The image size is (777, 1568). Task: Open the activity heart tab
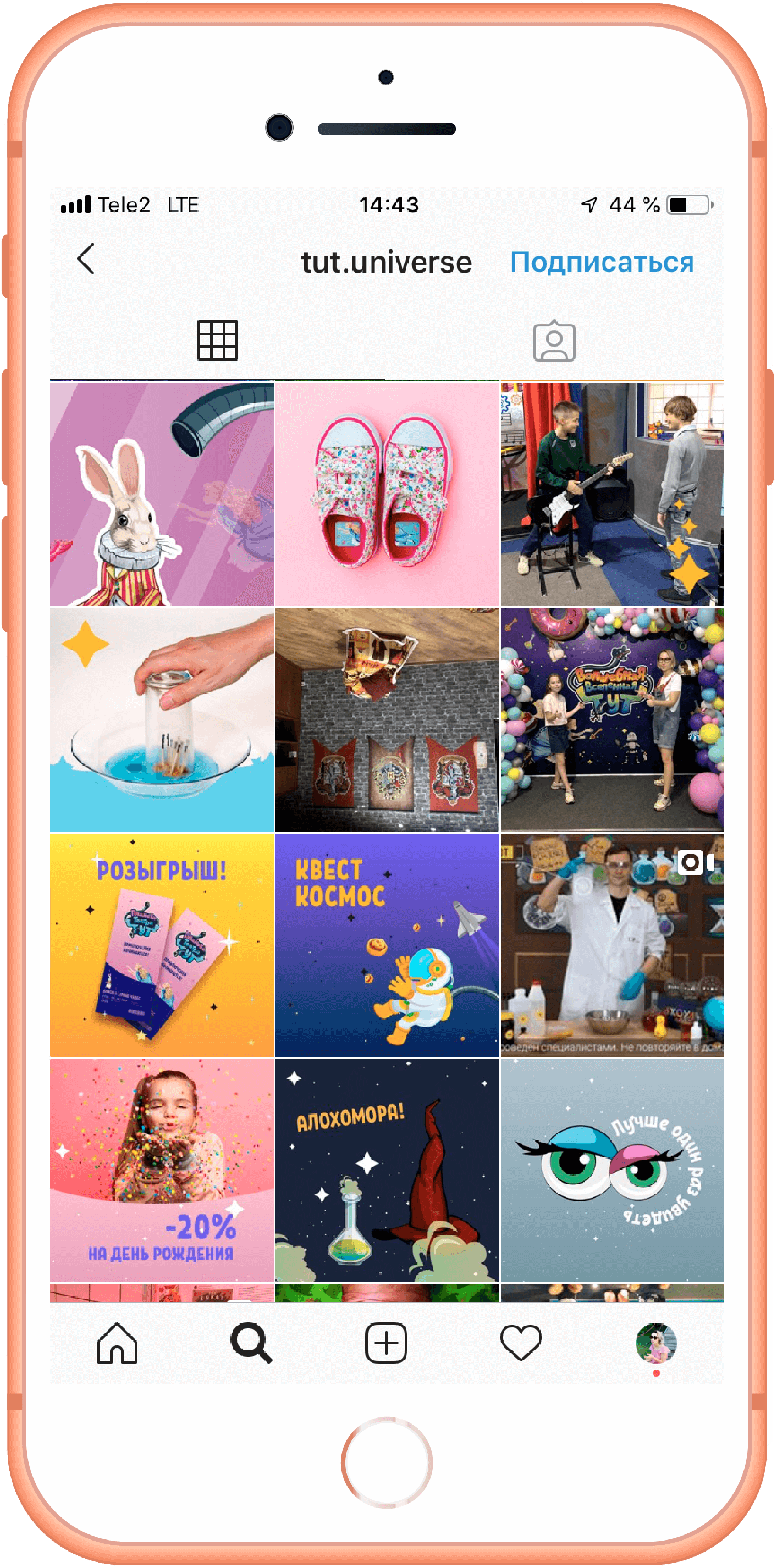521,1343
